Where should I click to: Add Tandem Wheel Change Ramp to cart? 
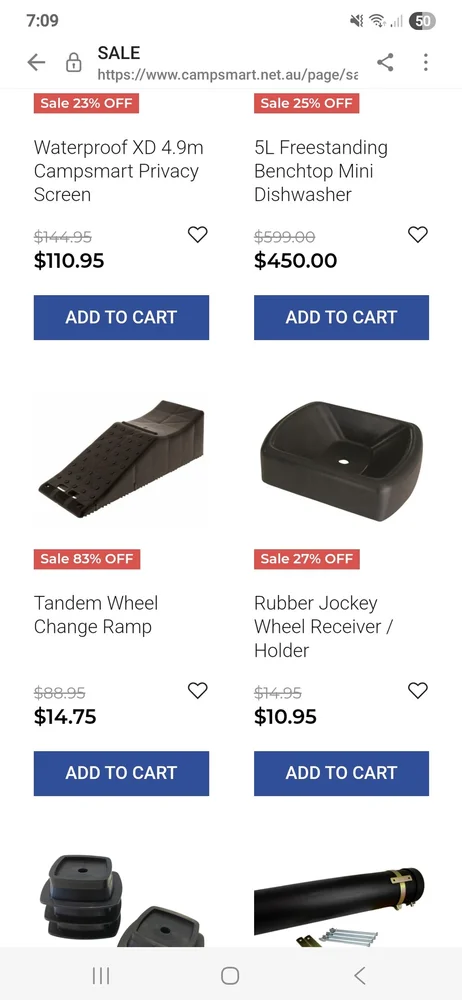[x=121, y=773]
